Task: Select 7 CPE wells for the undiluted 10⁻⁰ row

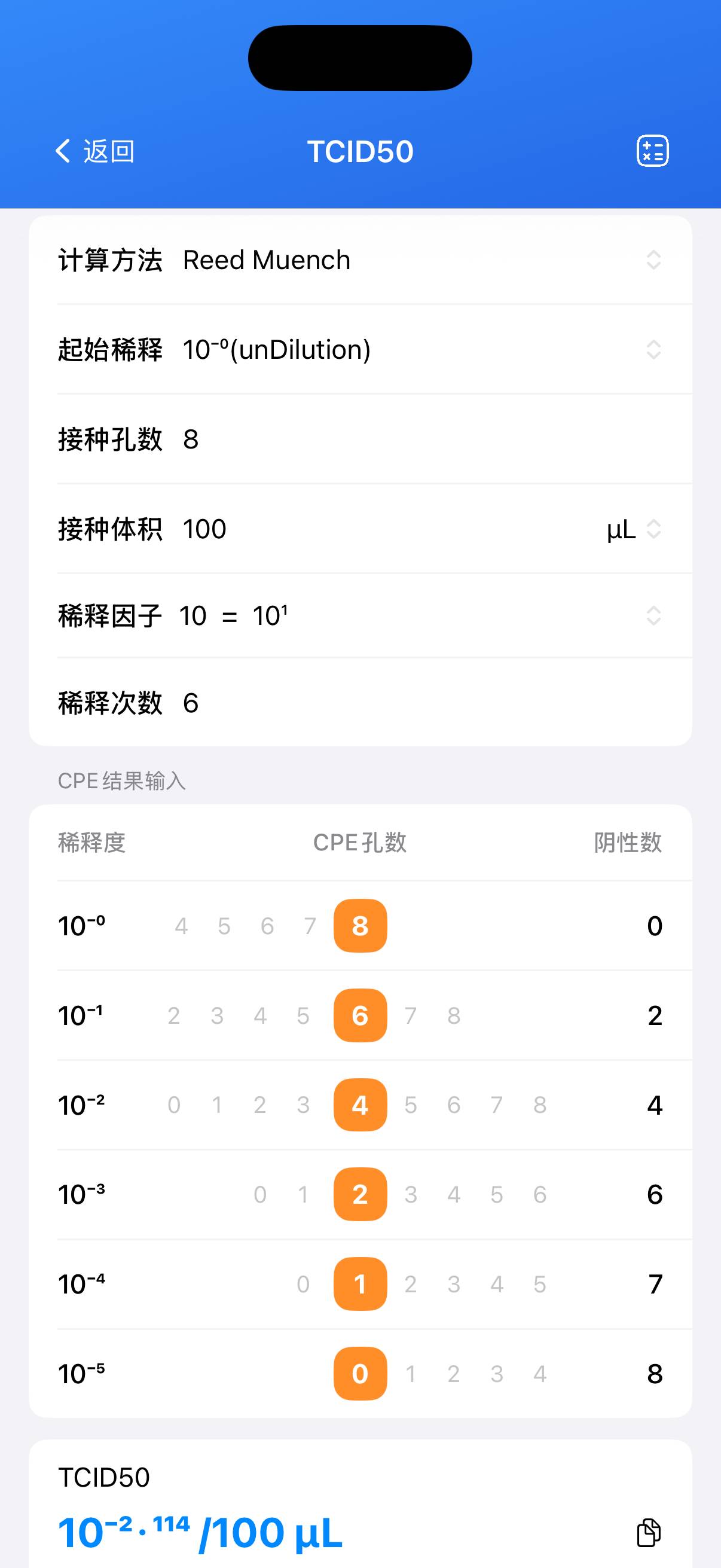Action: pos(310,926)
